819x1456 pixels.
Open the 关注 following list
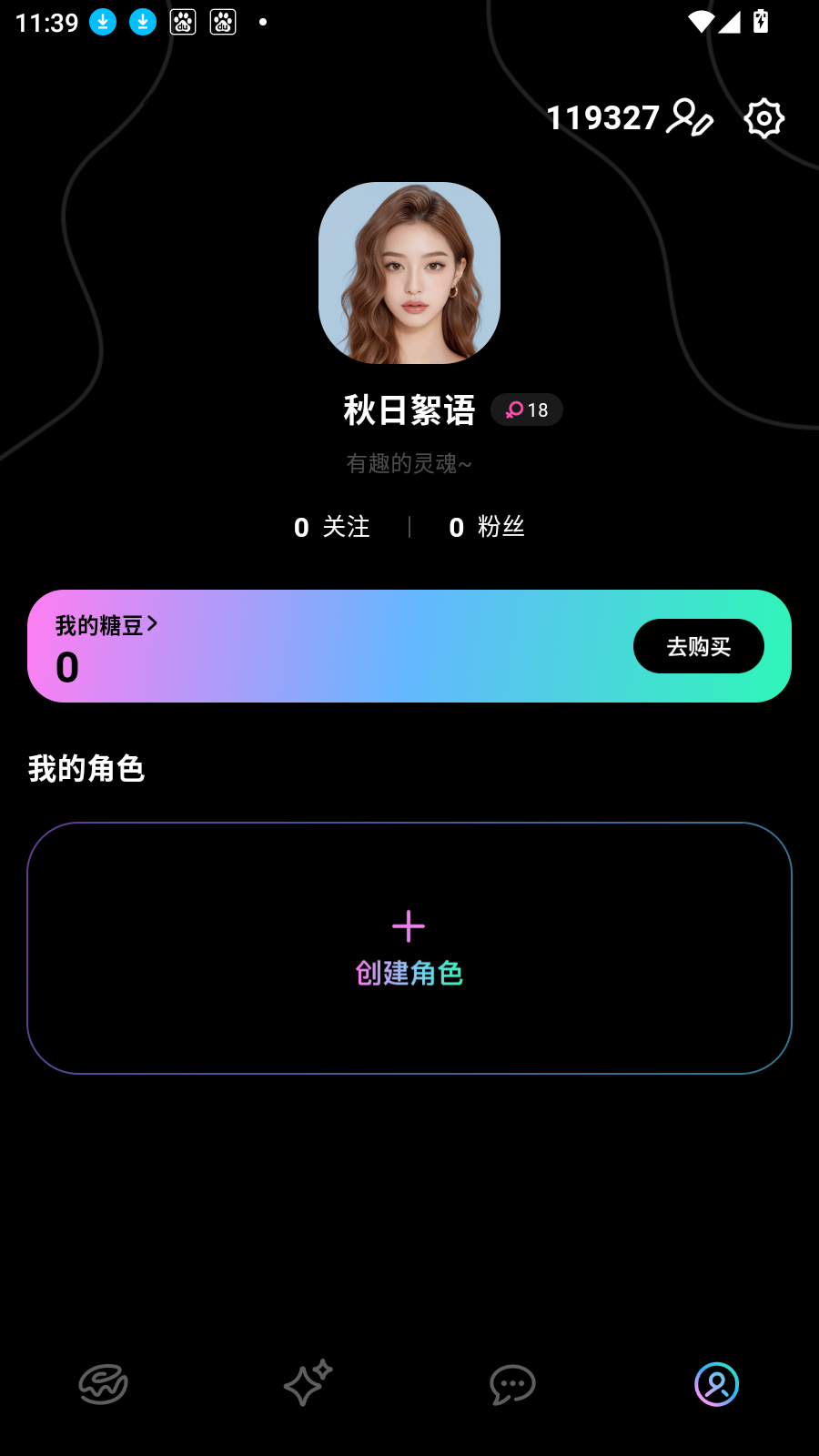[331, 528]
